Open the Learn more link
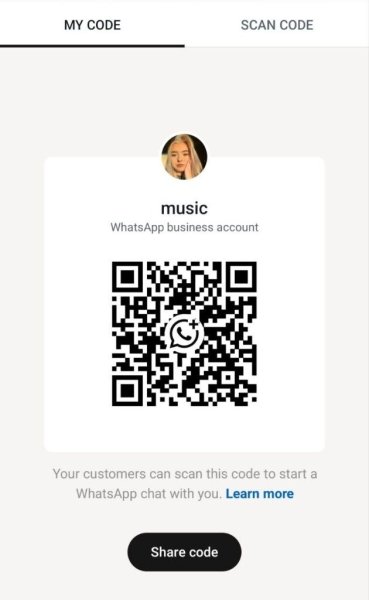Screen dimensions: 369x600 point(260,494)
